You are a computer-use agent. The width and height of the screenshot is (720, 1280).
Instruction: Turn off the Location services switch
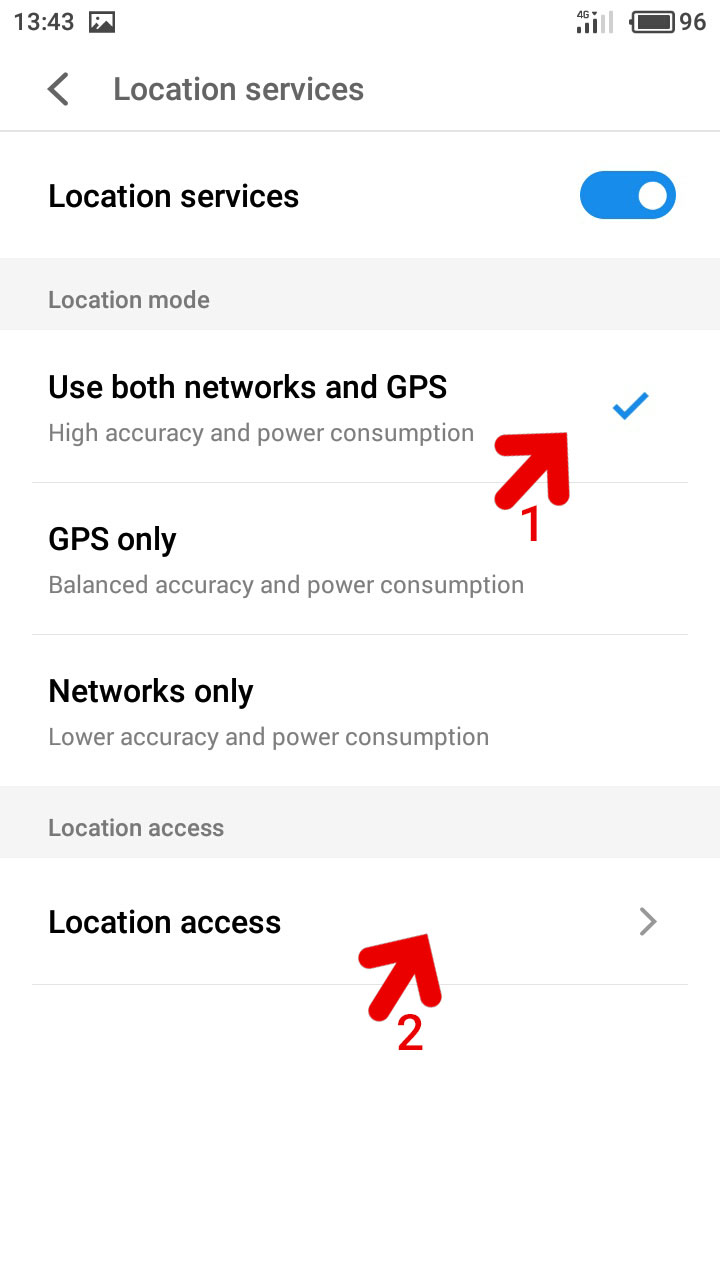(x=627, y=196)
